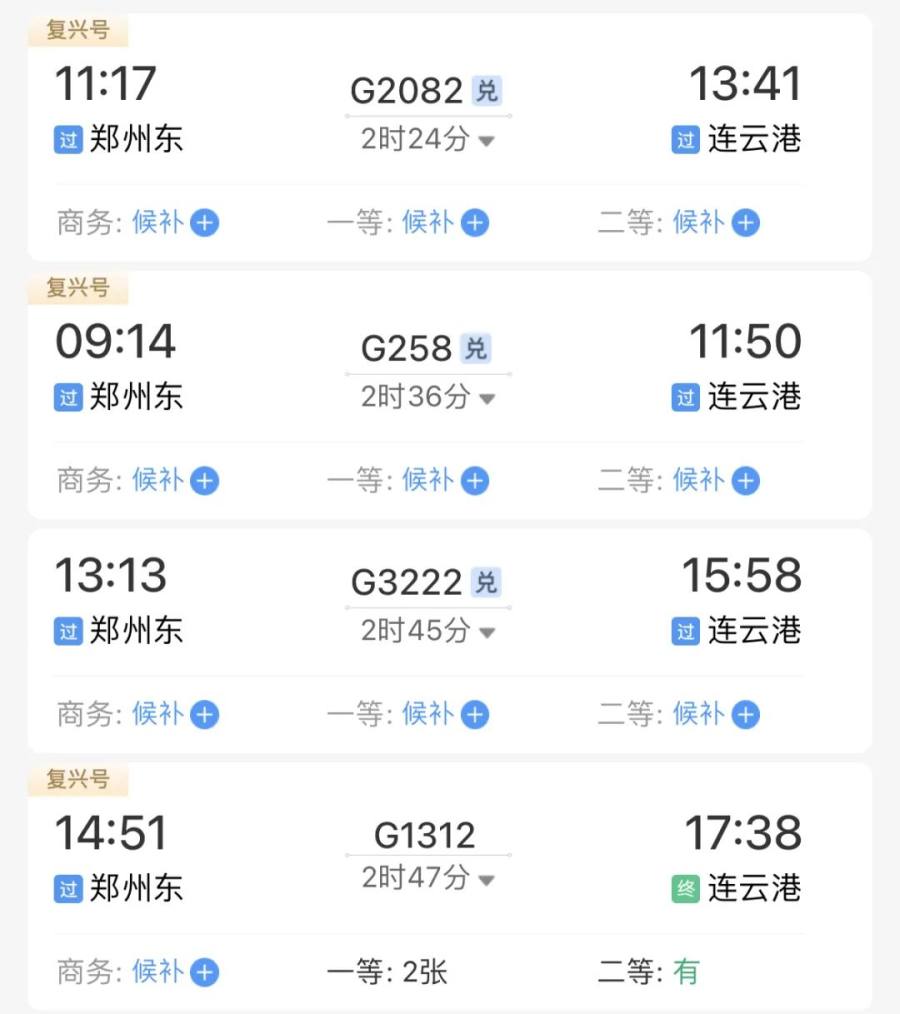Image resolution: width=900 pixels, height=1014 pixels.
Task: Expand G1312 stop details via 2时47分 arrow
Action: tap(486, 881)
